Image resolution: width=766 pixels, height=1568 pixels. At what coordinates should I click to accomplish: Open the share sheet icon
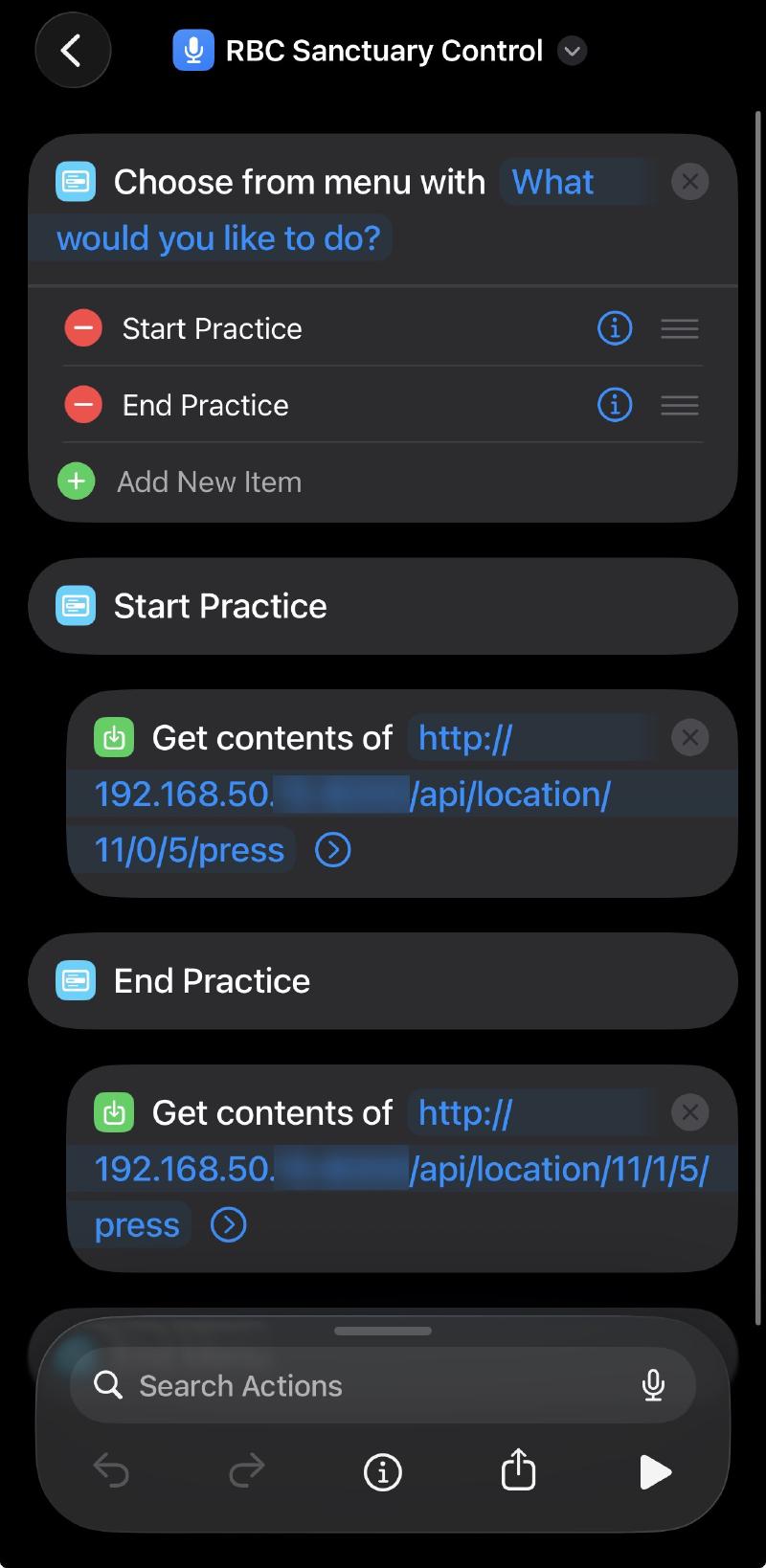(x=518, y=1471)
